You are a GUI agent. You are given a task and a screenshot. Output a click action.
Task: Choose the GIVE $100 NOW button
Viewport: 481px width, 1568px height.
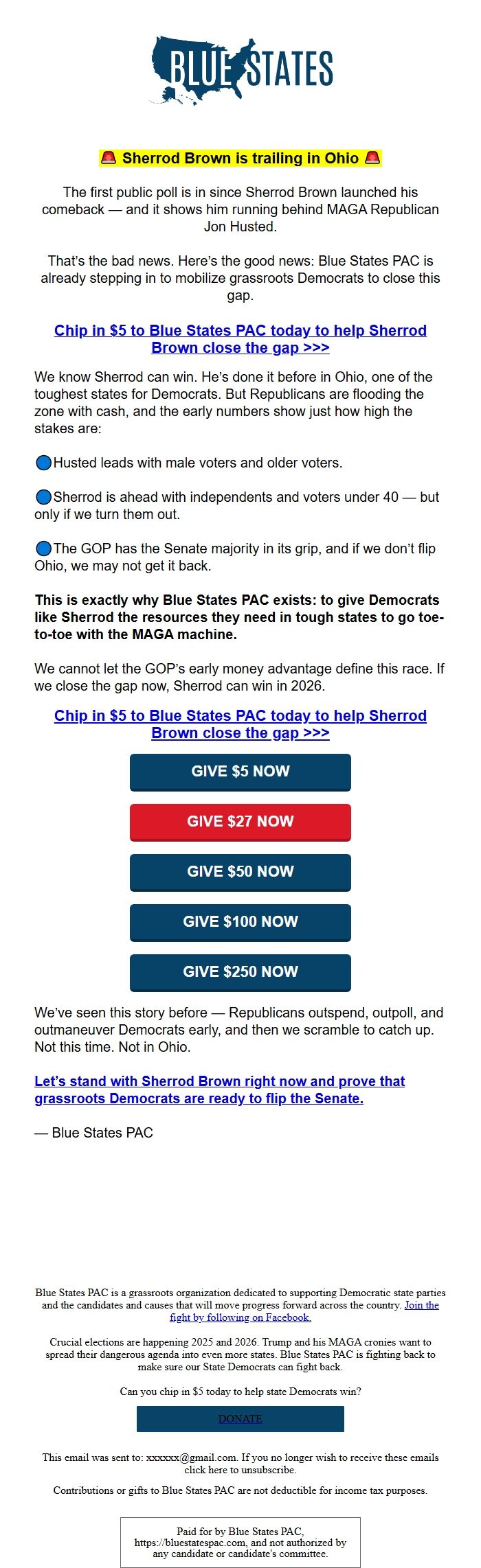coord(240,923)
